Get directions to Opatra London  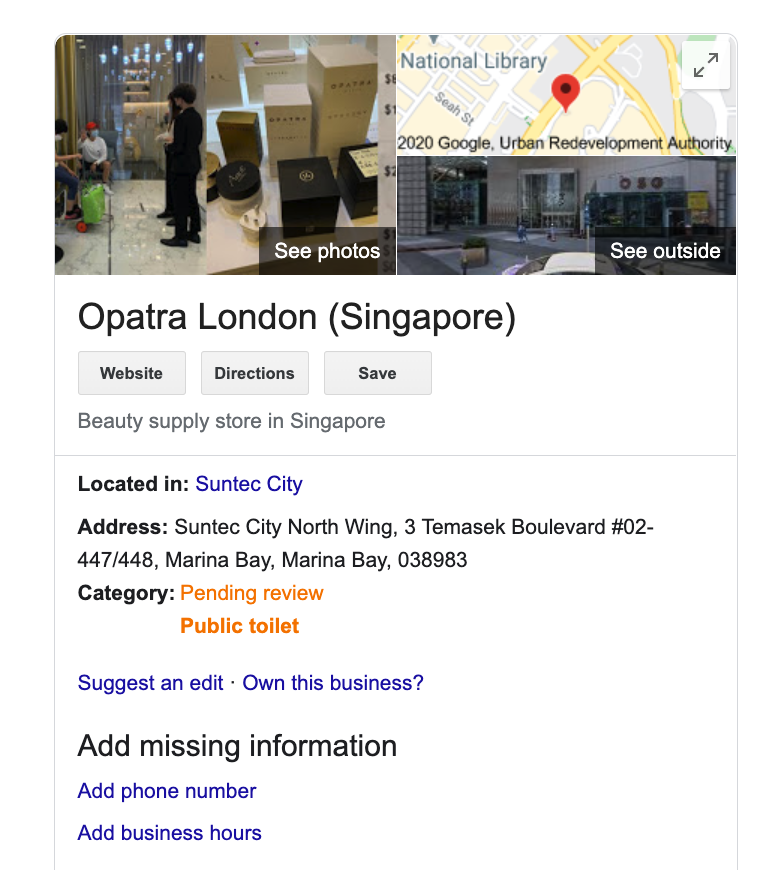coord(255,373)
